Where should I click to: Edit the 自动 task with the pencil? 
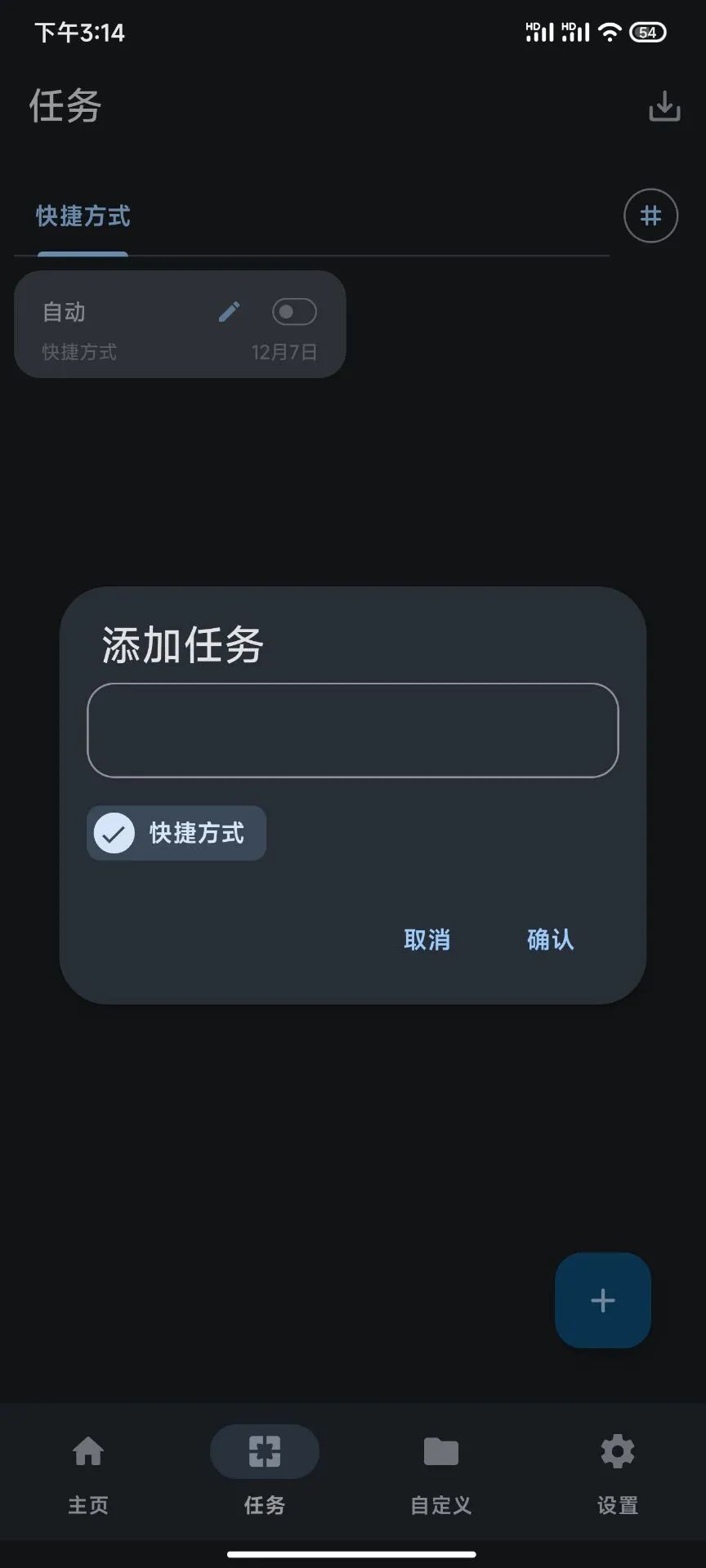[229, 312]
